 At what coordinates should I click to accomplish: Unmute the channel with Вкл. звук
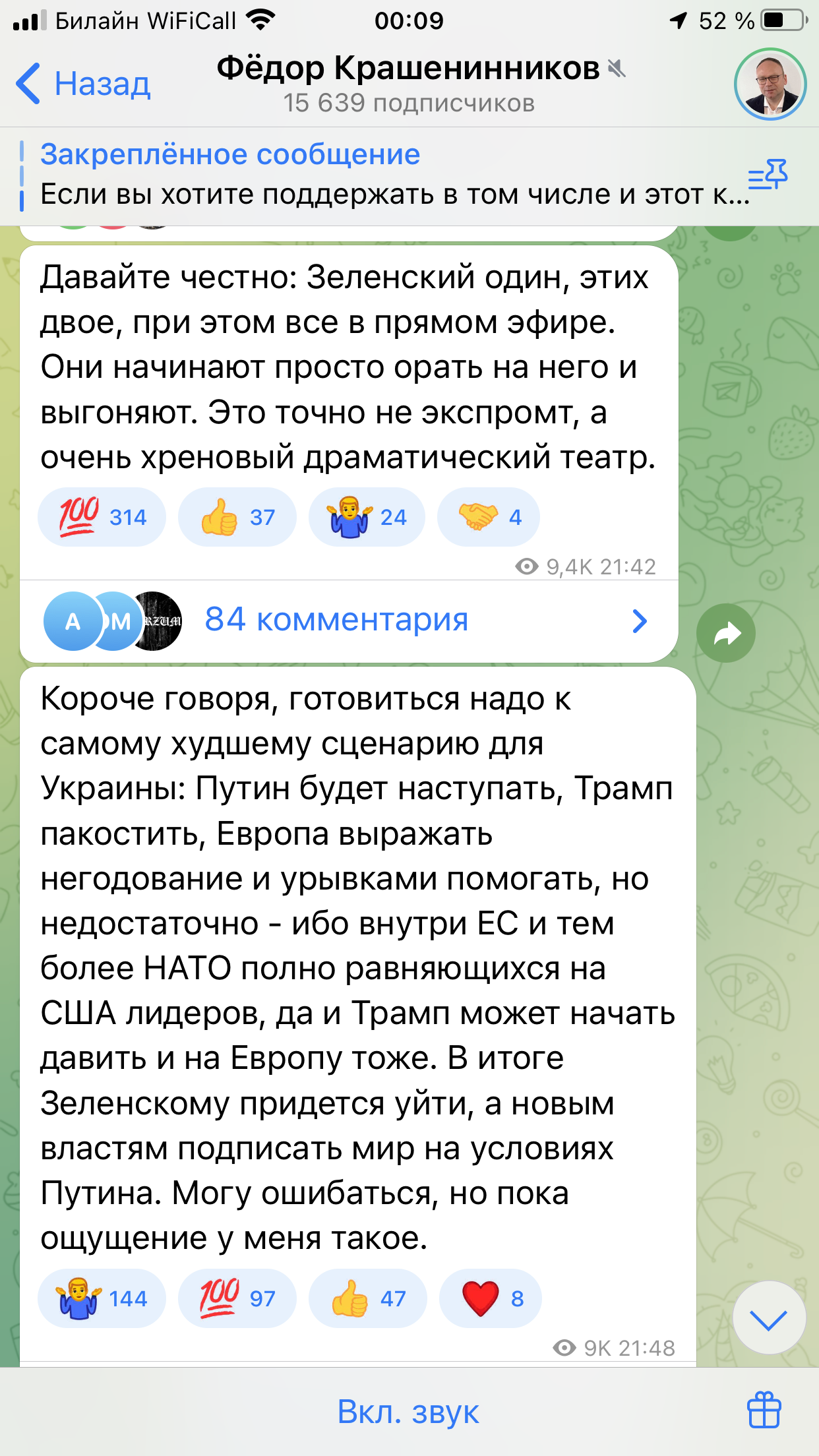(408, 1412)
